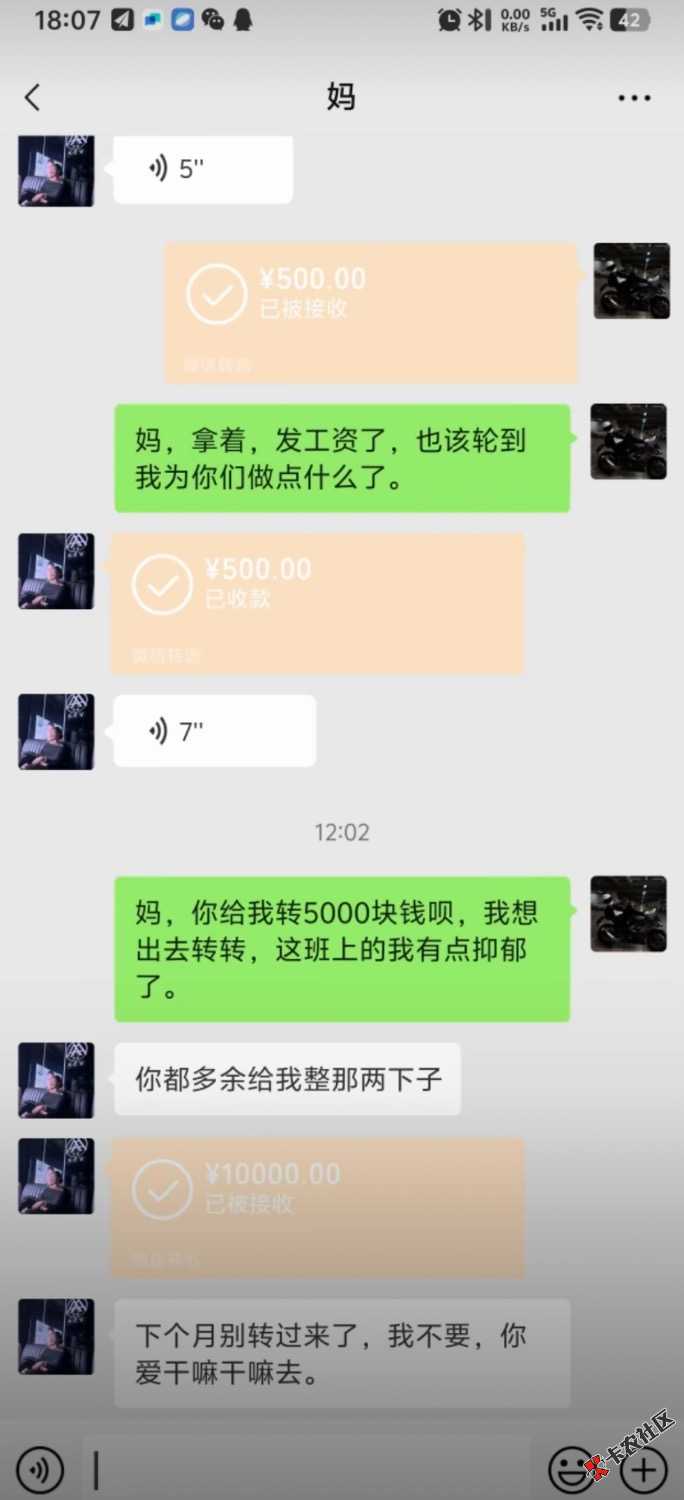Screen dimensions: 684x1500
Task: Open the emoji sticker panel
Action: pos(571,1469)
